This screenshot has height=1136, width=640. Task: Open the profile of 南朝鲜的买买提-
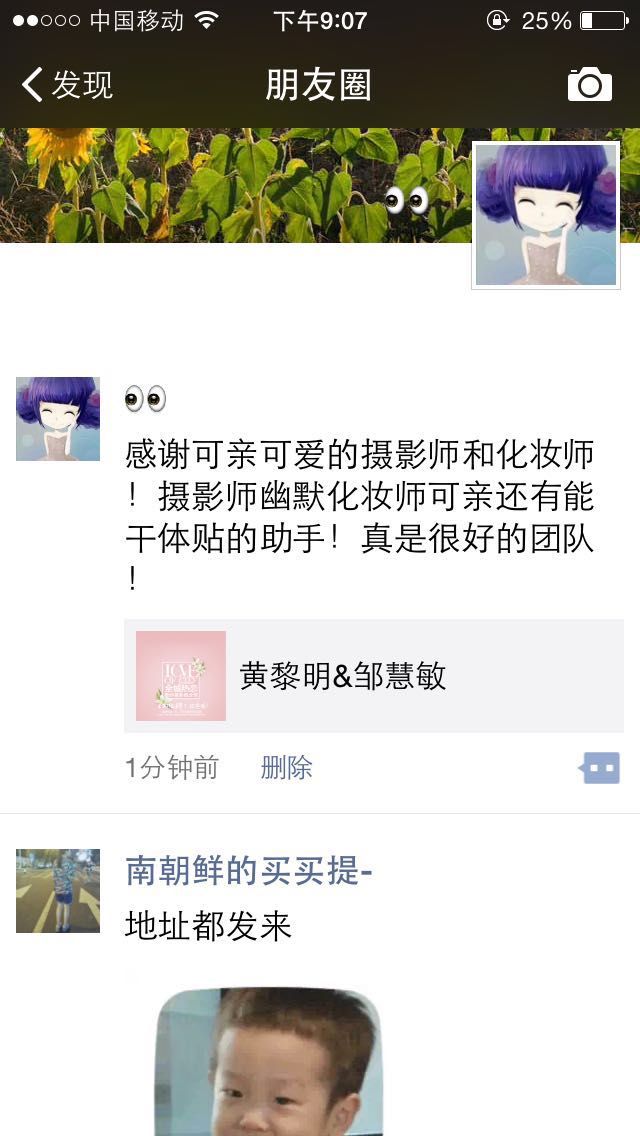(x=249, y=870)
